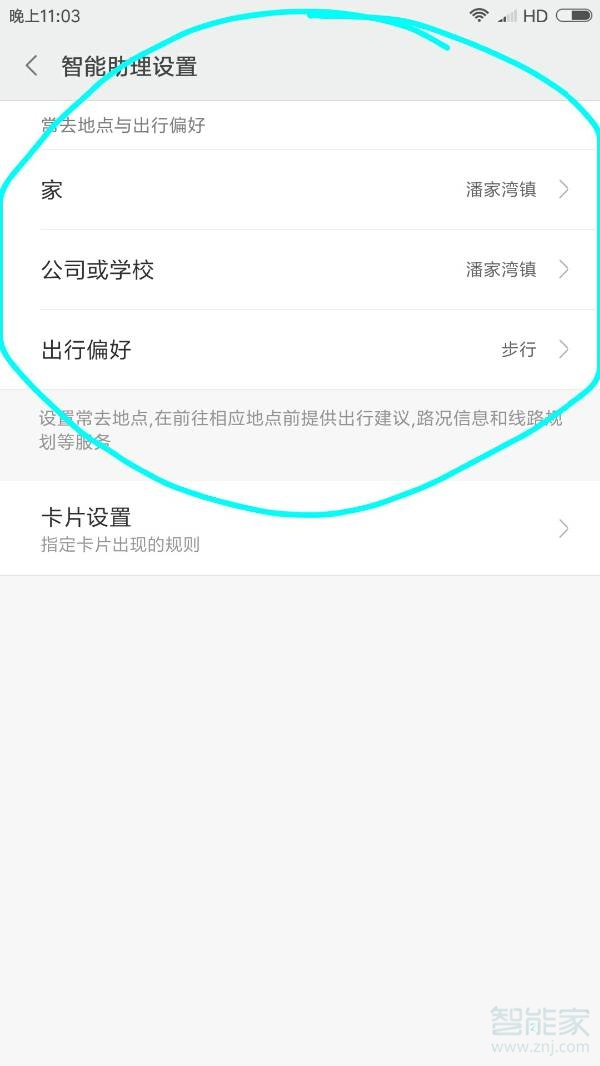Image resolution: width=600 pixels, height=1066 pixels.
Task: Go back from 智能助理设置
Action: tap(31, 66)
